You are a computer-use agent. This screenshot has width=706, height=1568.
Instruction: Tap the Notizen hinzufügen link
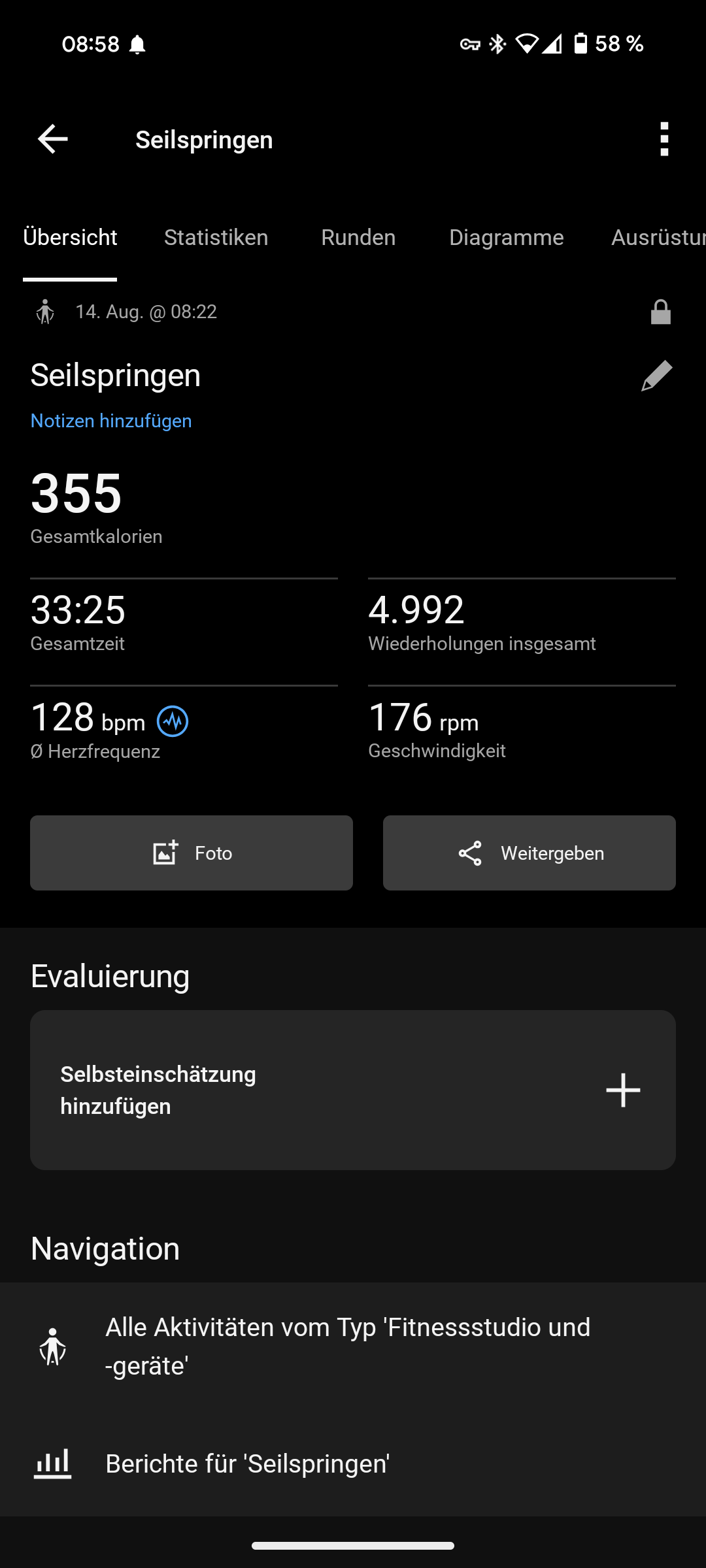pyautogui.click(x=111, y=421)
